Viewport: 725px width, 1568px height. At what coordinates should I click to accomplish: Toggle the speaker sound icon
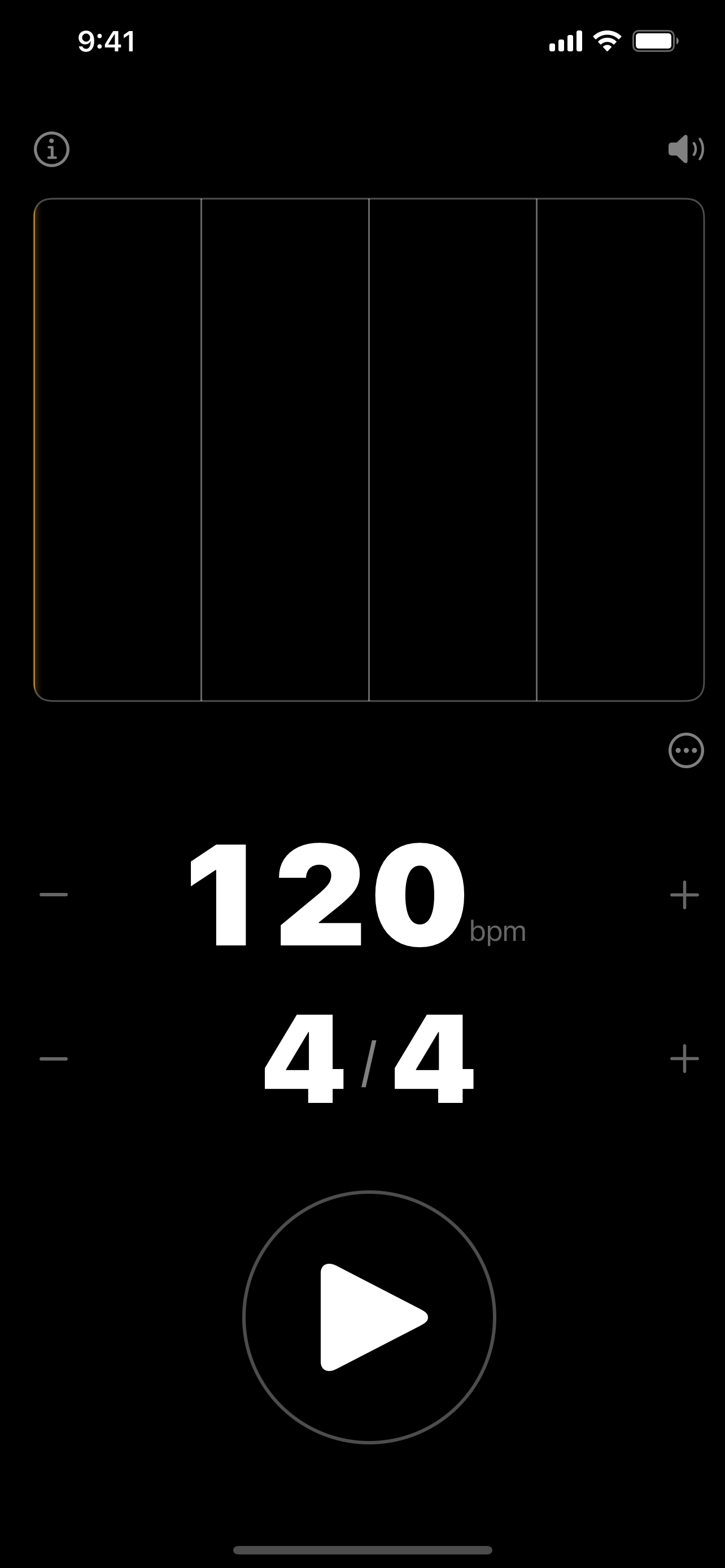point(685,149)
